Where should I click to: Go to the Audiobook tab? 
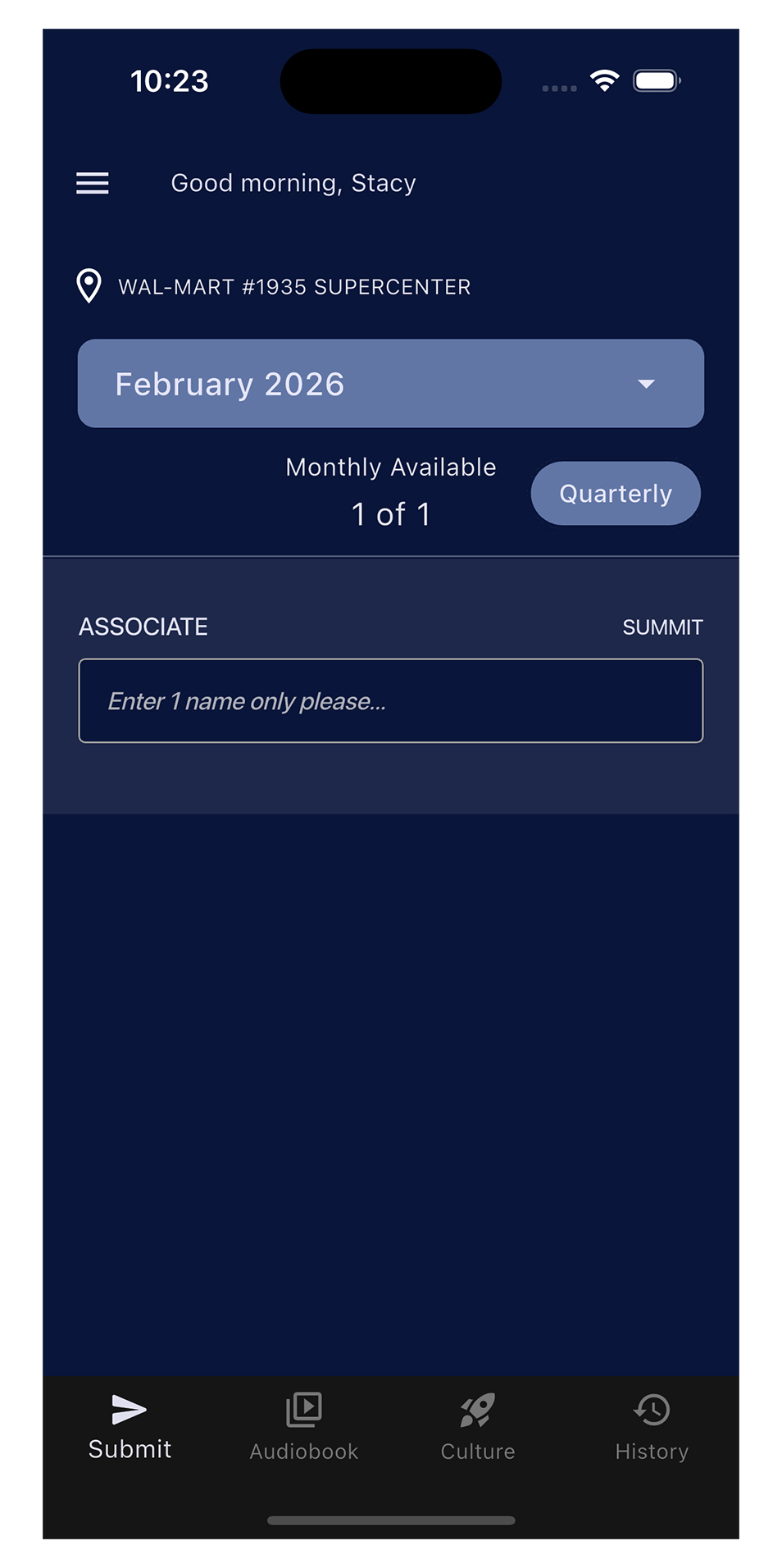(304, 1427)
